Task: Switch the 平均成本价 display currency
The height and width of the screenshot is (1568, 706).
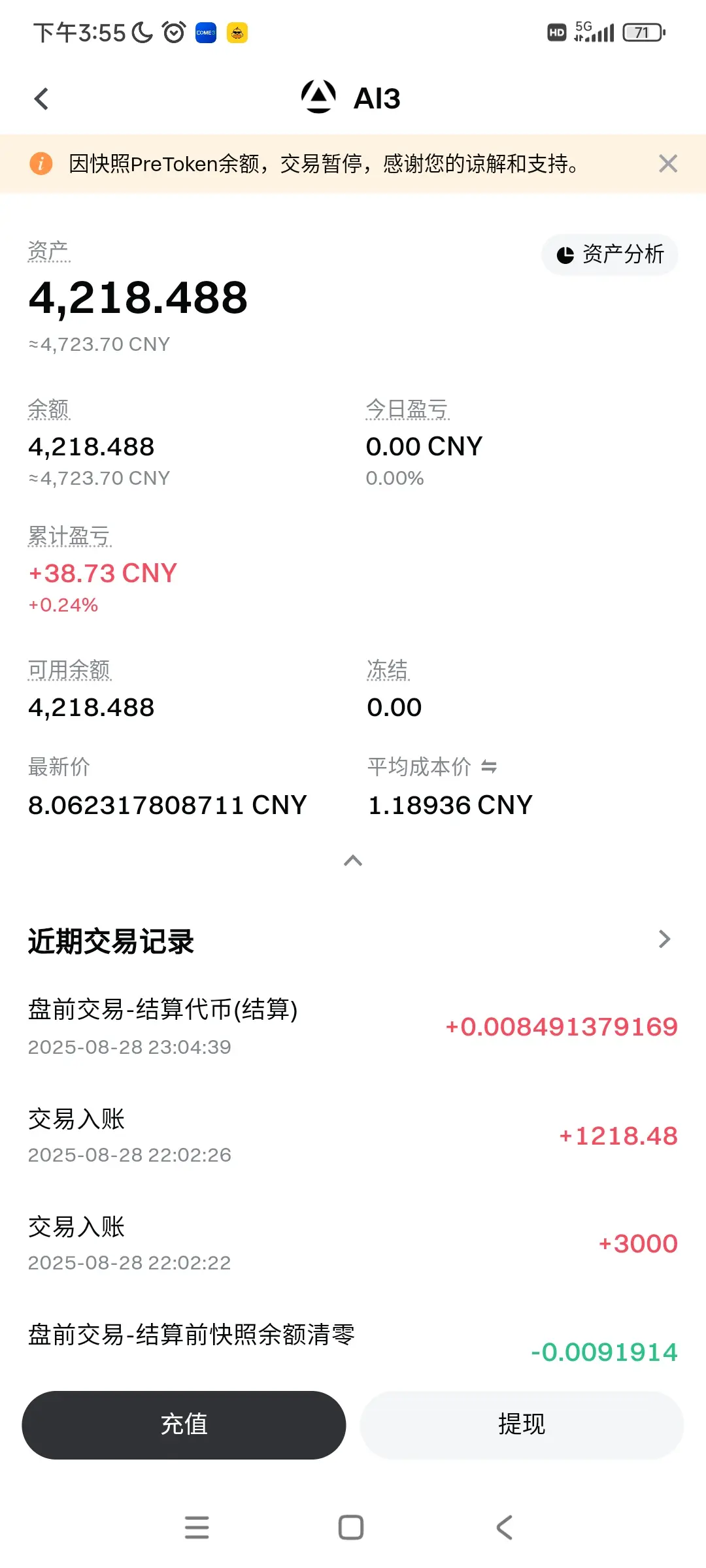Action: [x=489, y=767]
